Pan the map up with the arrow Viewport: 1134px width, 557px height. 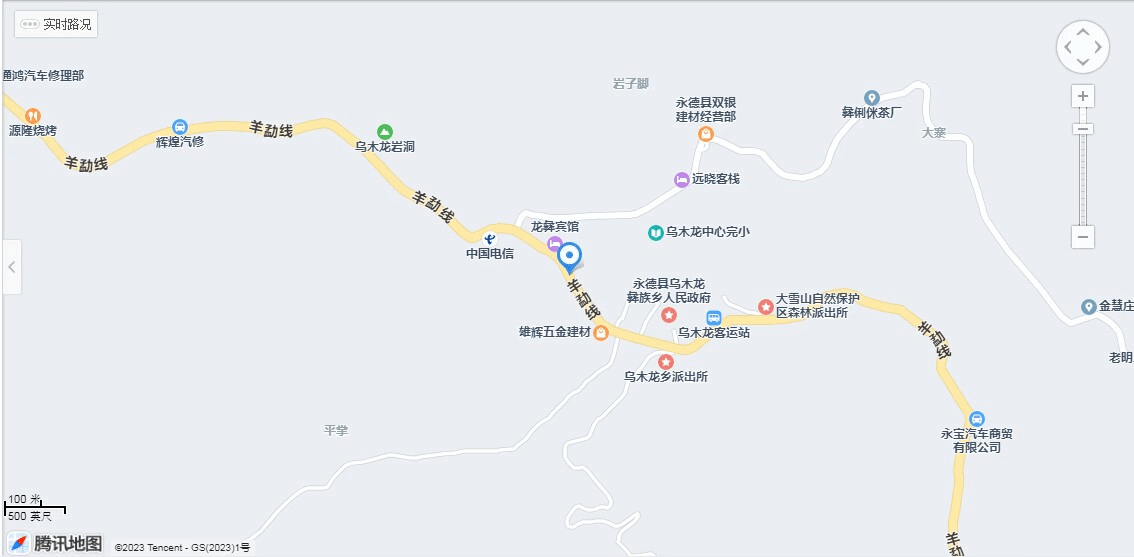click(1083, 32)
